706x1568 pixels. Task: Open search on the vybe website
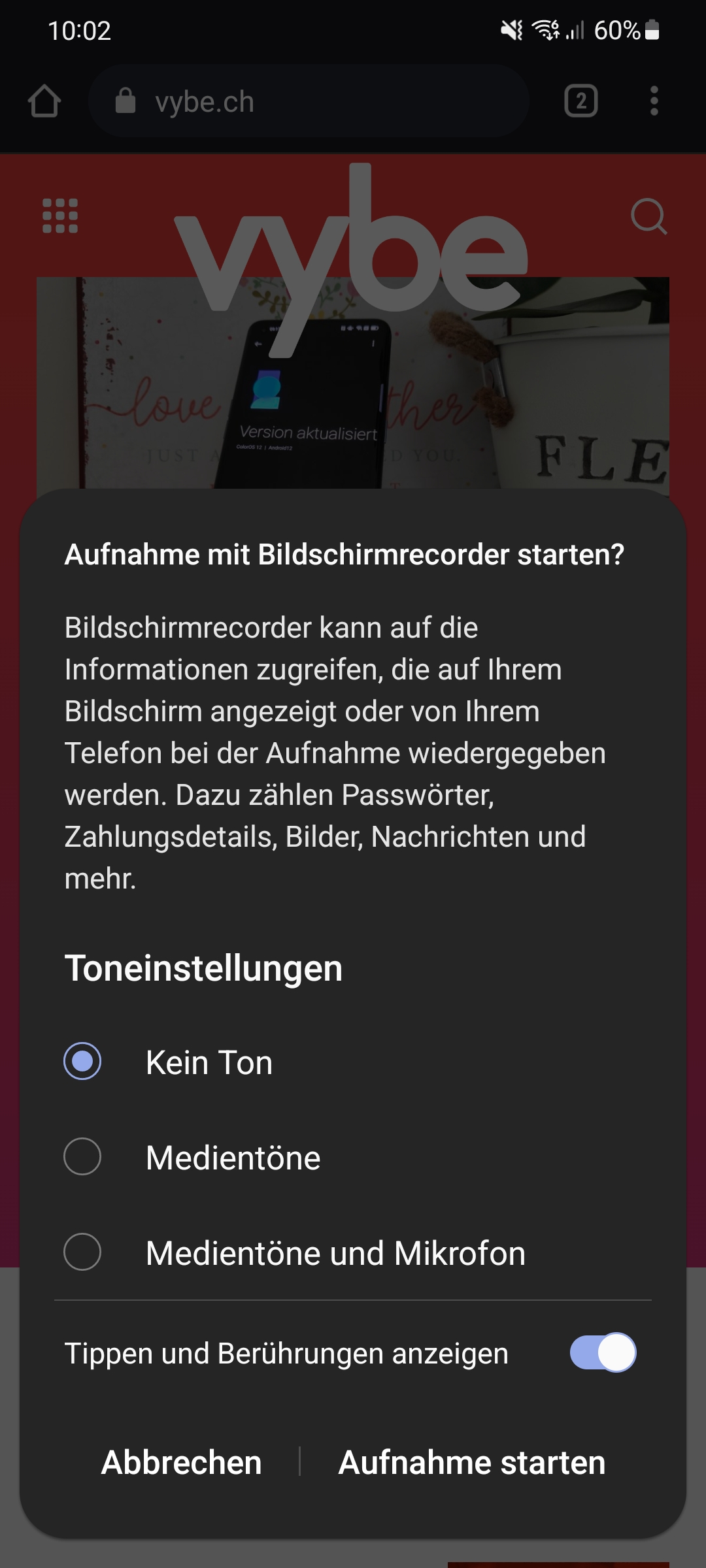(648, 217)
